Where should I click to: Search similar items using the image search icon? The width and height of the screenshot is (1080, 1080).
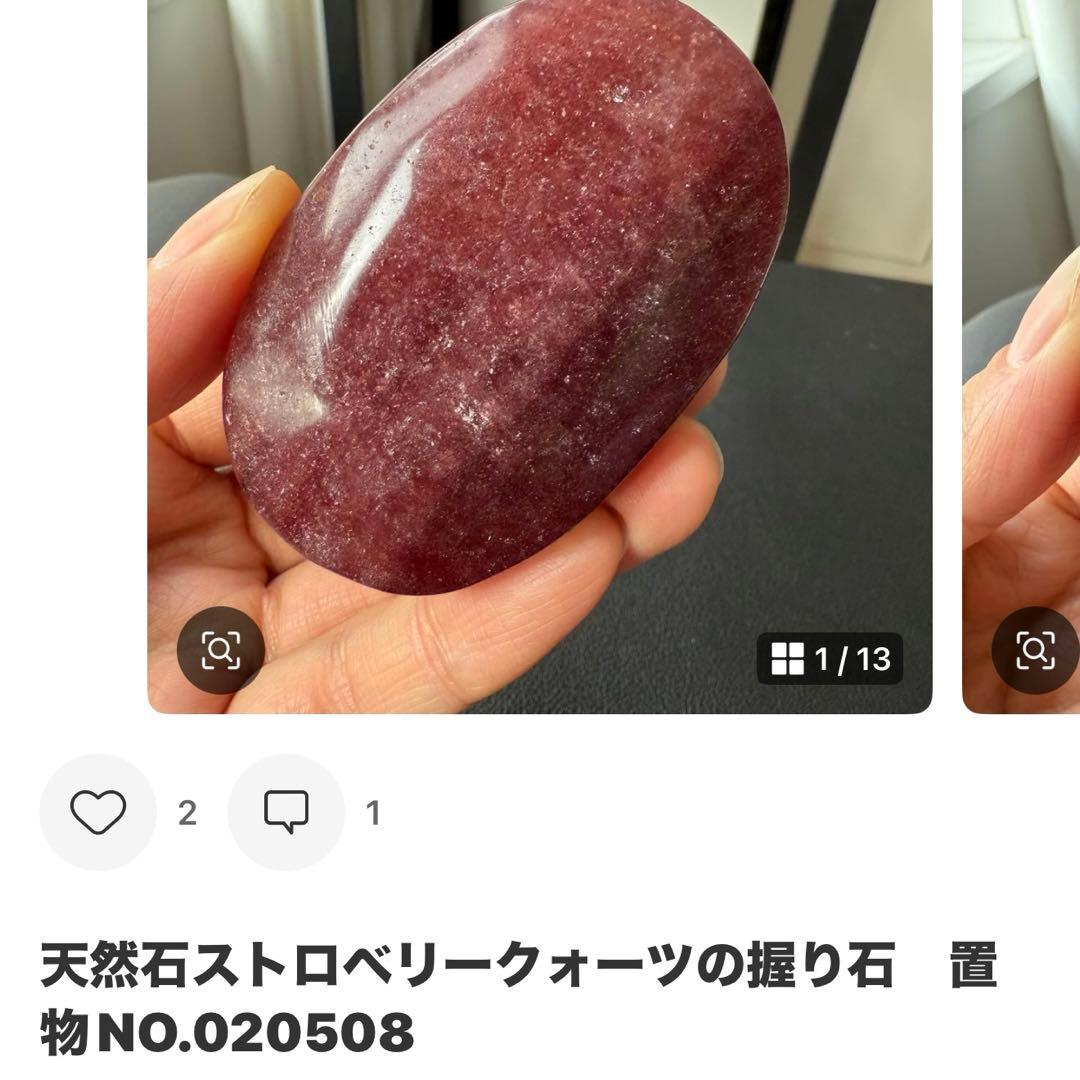point(221,651)
